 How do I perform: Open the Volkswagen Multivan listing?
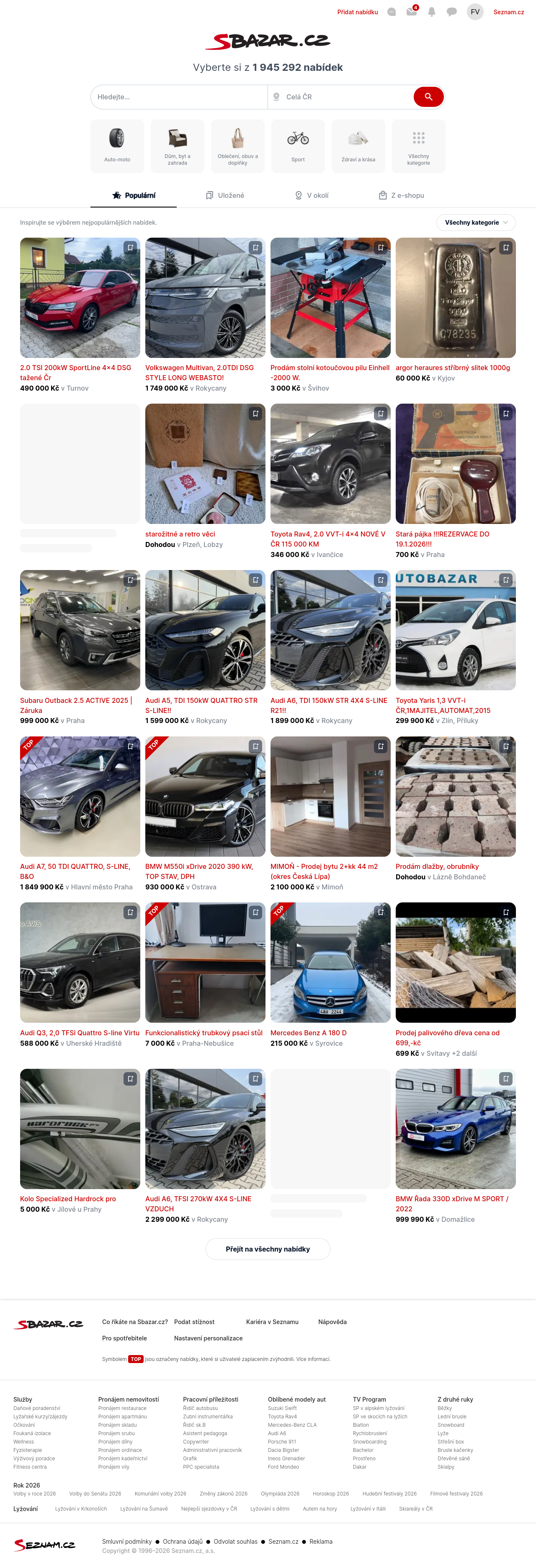click(x=205, y=298)
